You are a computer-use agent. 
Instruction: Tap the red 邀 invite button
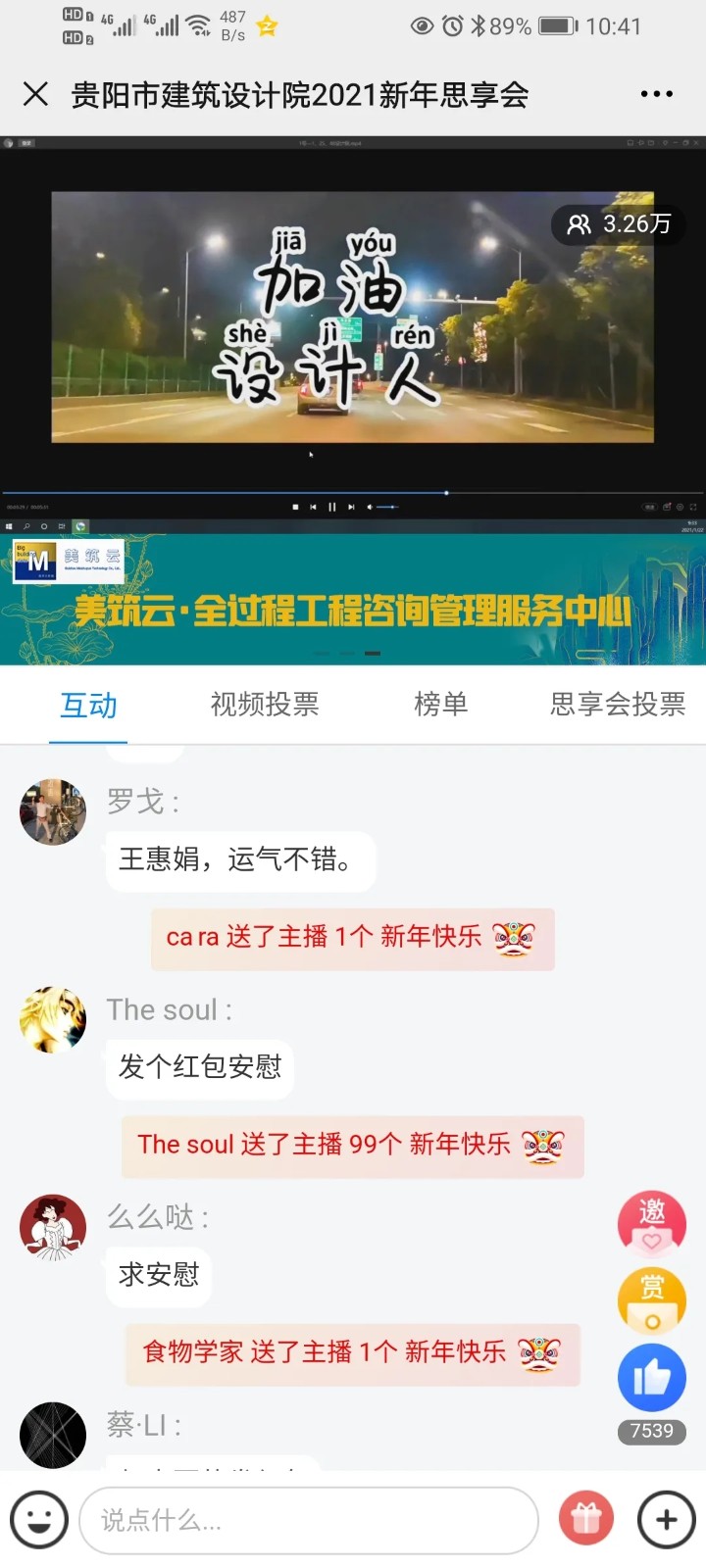click(651, 1223)
